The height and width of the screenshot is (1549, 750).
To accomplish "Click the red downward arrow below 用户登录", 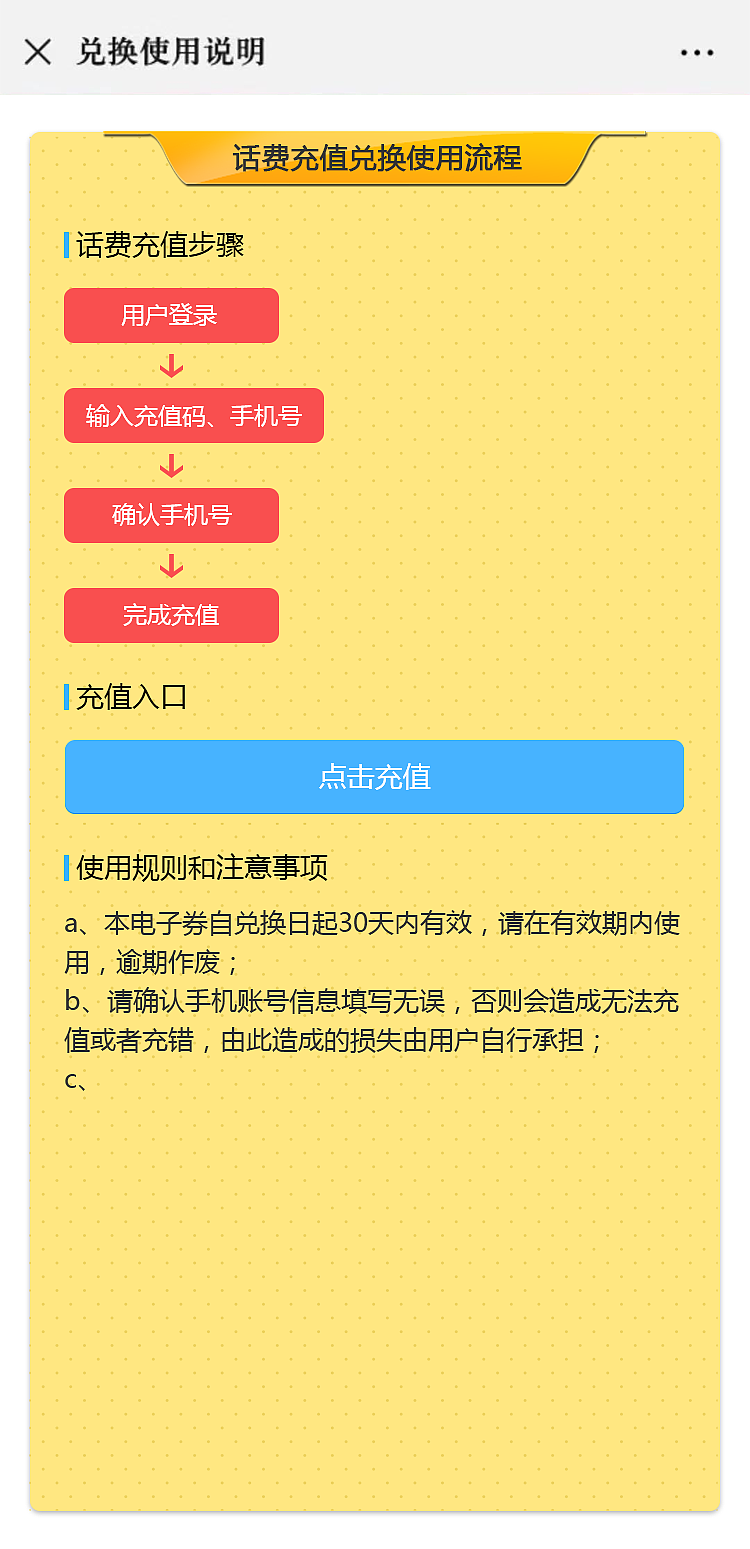I will tap(172, 366).
